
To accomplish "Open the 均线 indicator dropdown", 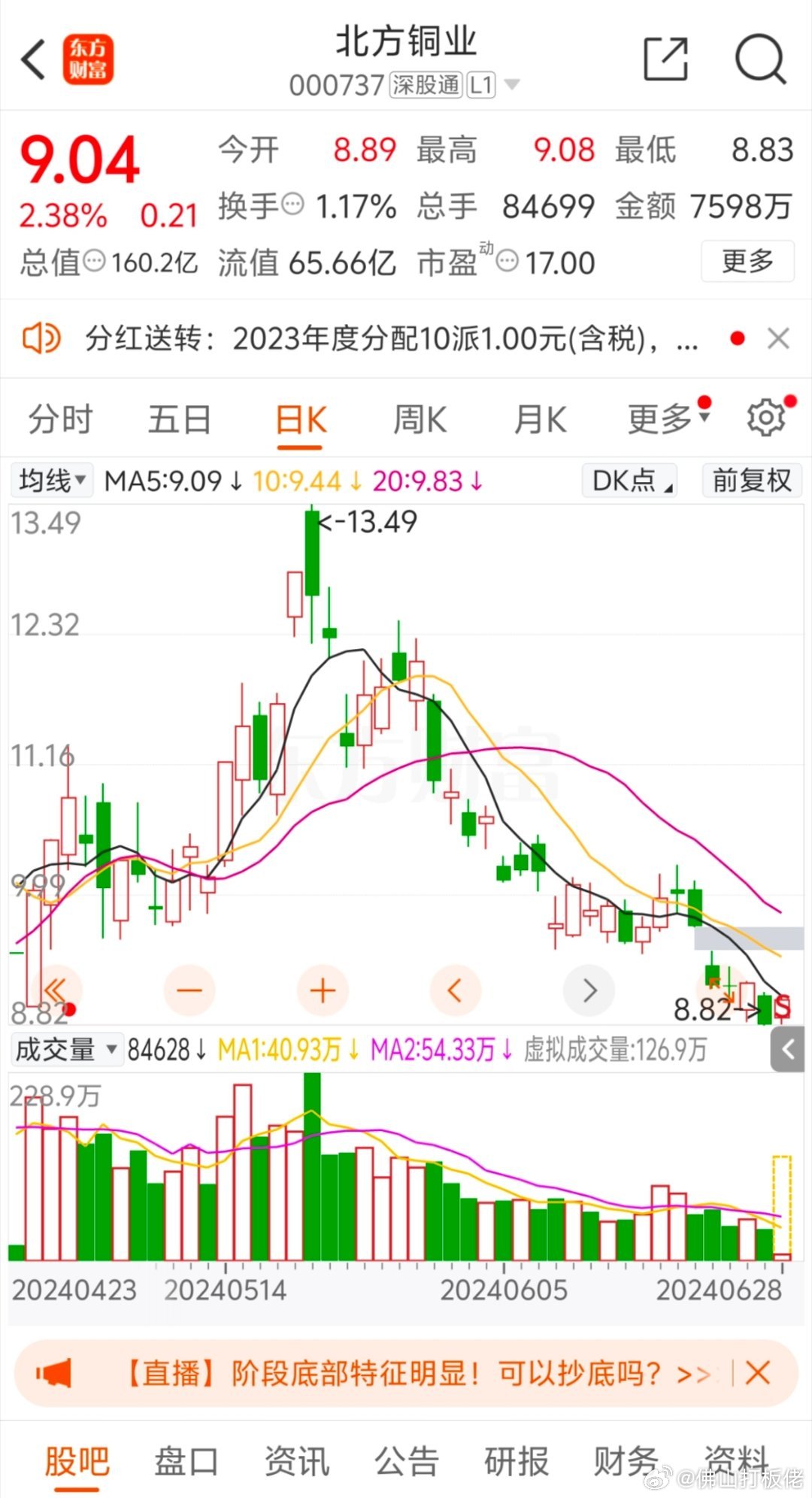I will pos(52,480).
